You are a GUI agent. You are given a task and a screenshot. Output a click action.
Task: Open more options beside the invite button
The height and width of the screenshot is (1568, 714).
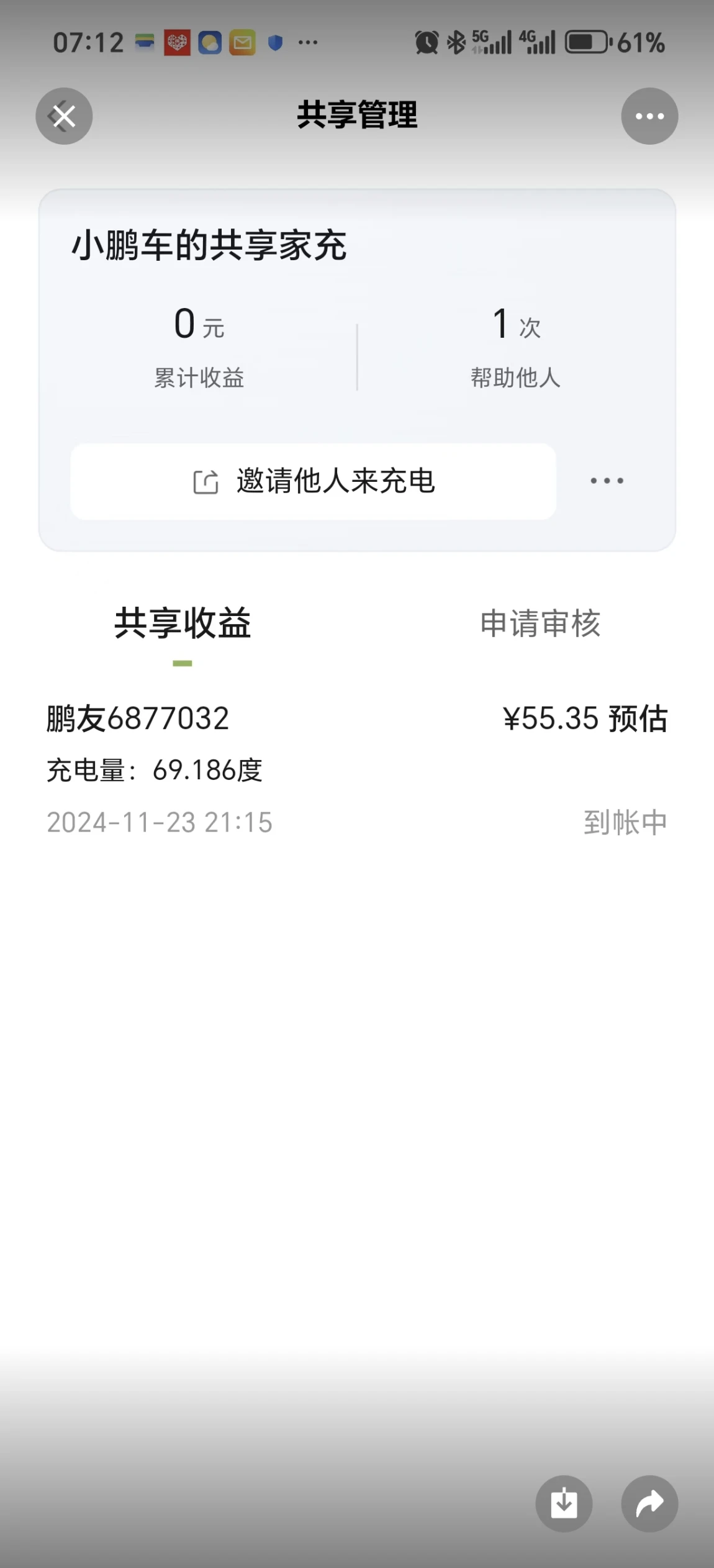coord(607,481)
